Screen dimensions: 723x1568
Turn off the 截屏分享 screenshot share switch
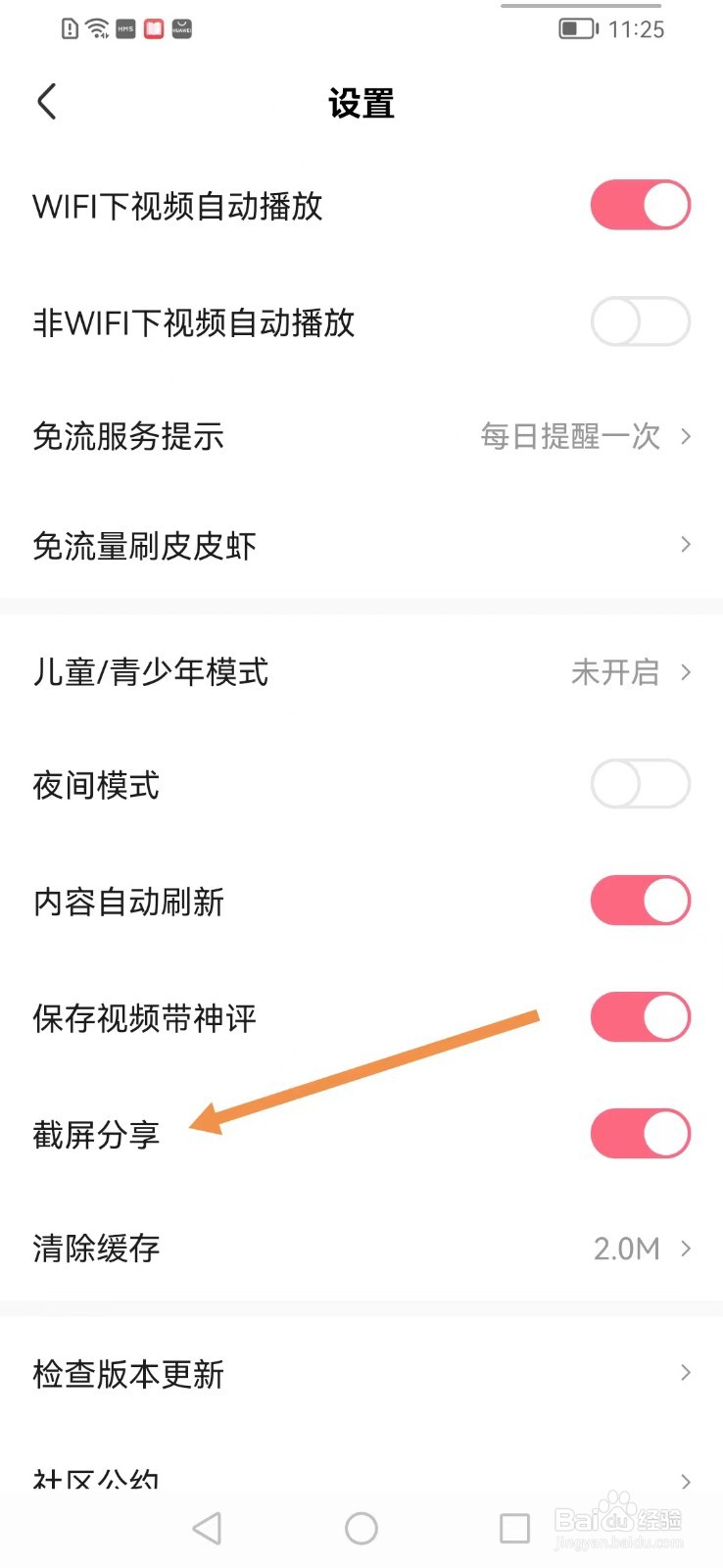(x=640, y=1133)
